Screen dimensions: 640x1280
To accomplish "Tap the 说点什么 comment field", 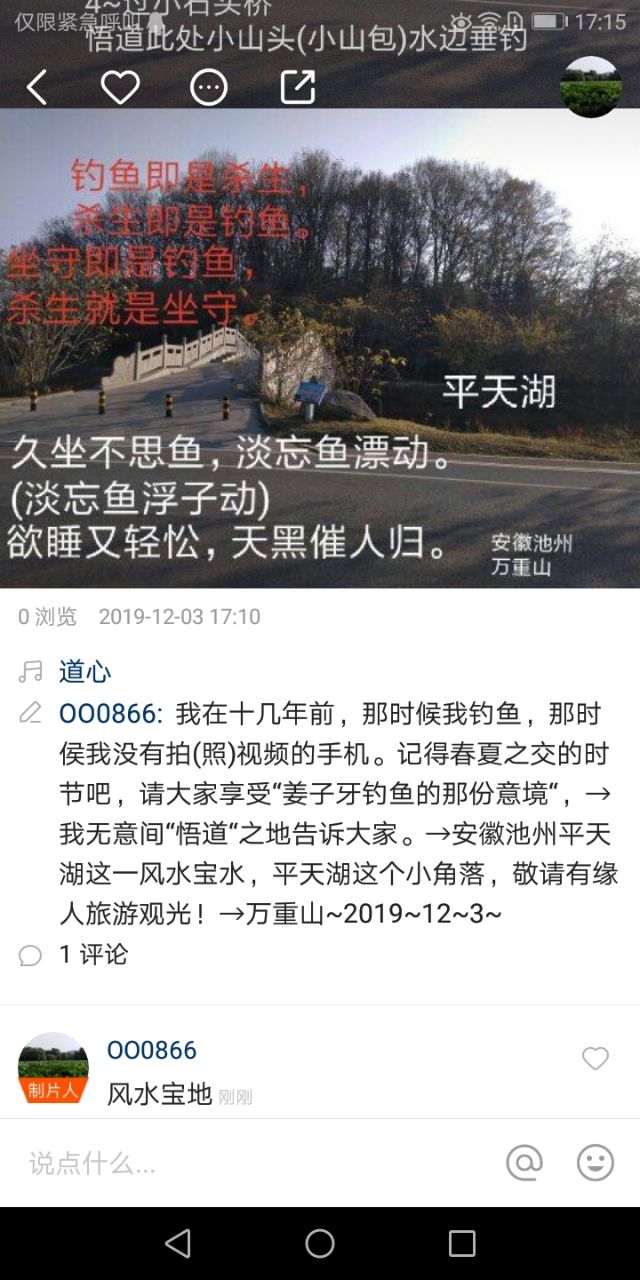I will point(250,1163).
